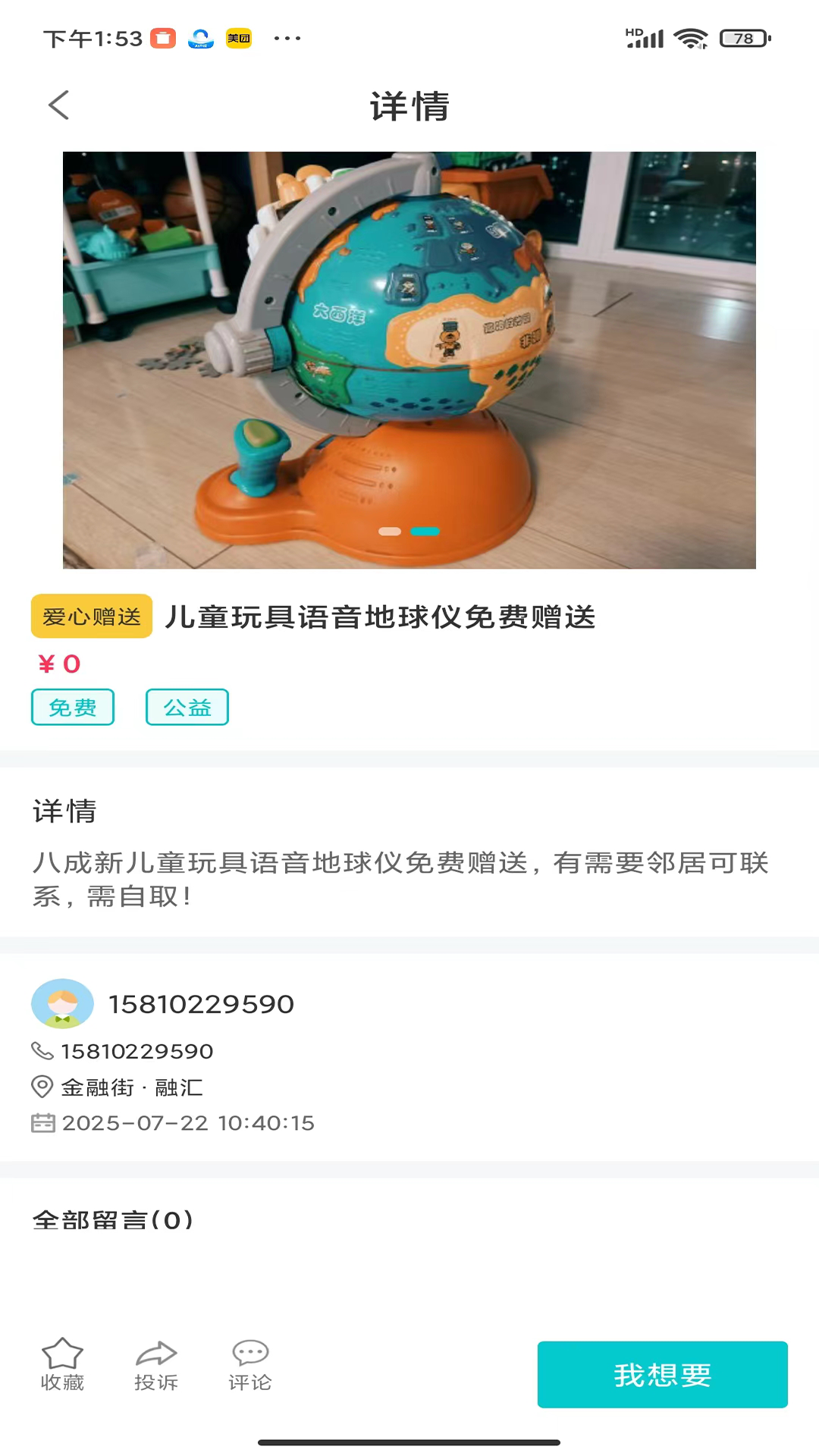The height and width of the screenshot is (1456, 819).
Task: Go back with the left chevron arrow
Action: (58, 105)
